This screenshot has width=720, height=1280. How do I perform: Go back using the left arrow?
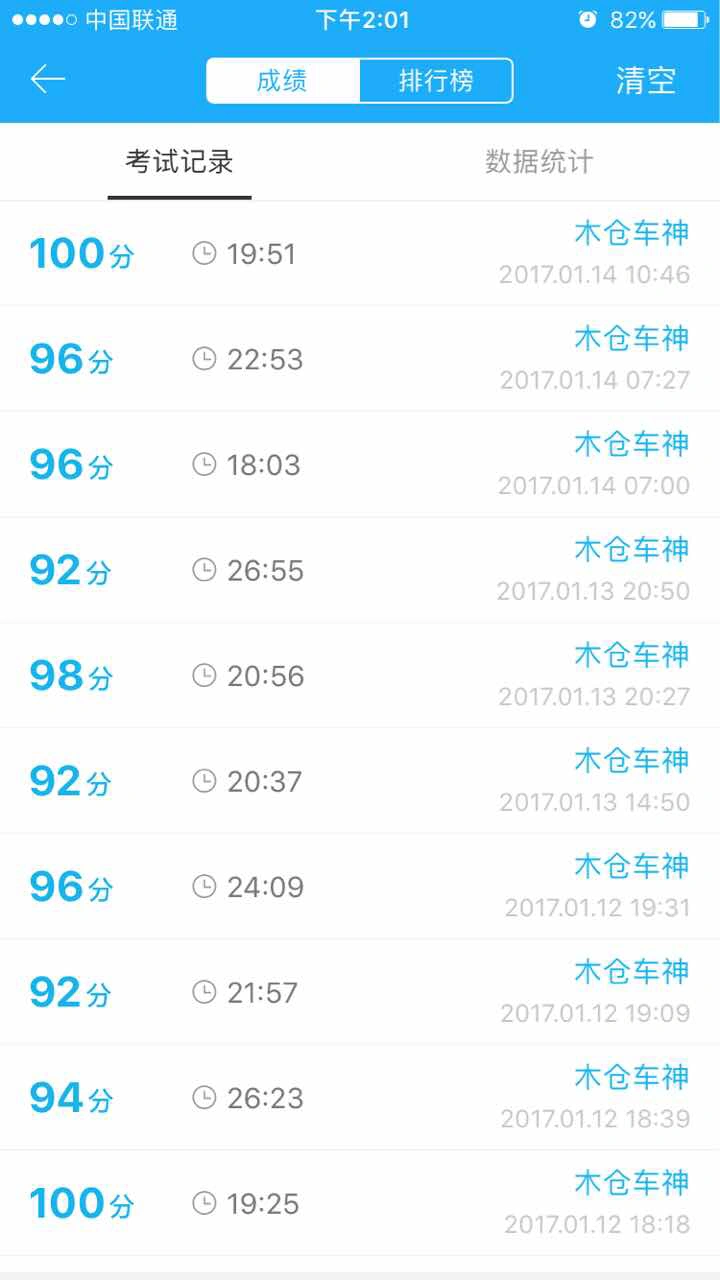(x=48, y=80)
